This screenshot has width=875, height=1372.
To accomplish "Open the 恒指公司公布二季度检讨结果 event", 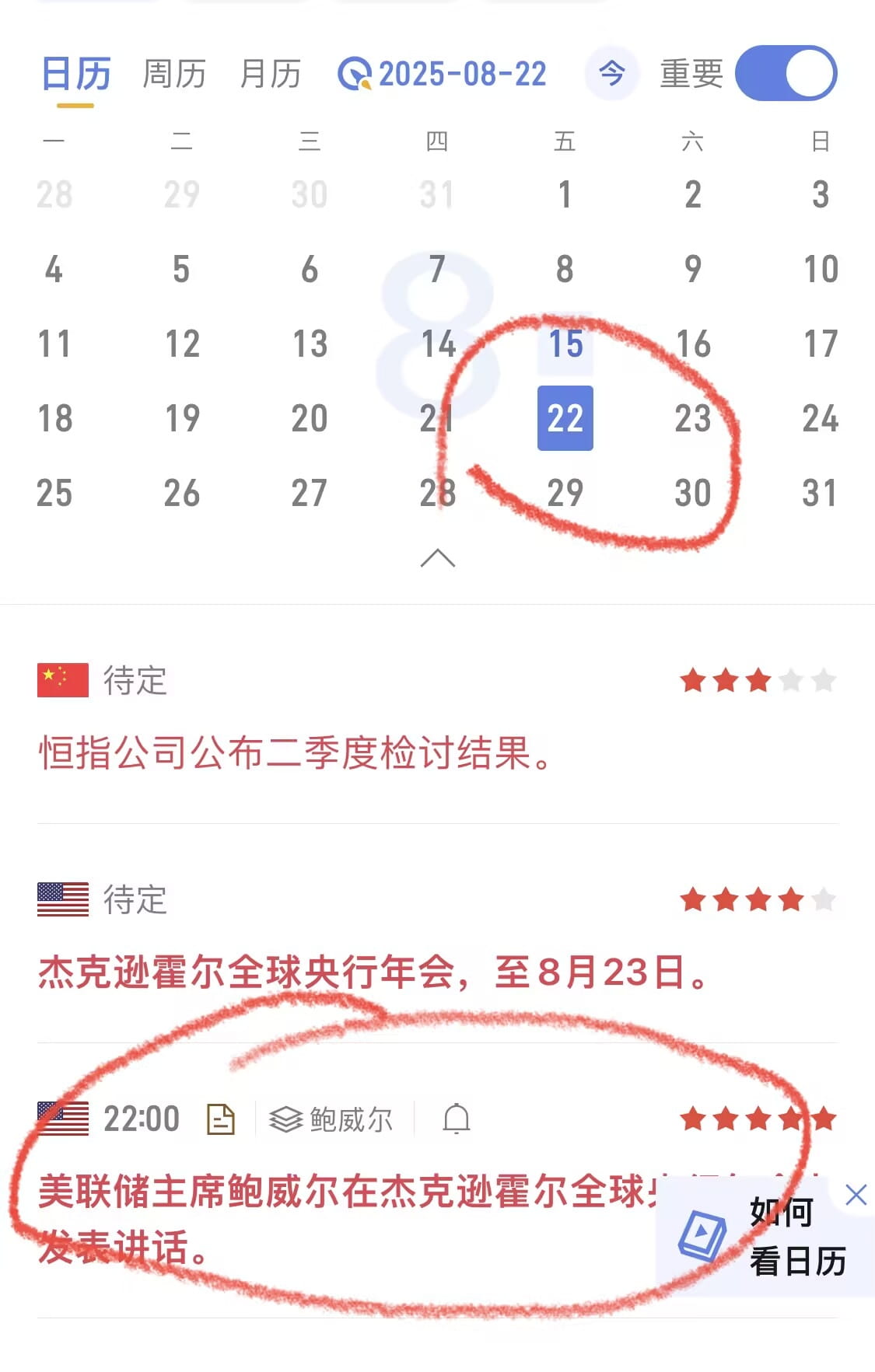I will [x=296, y=753].
